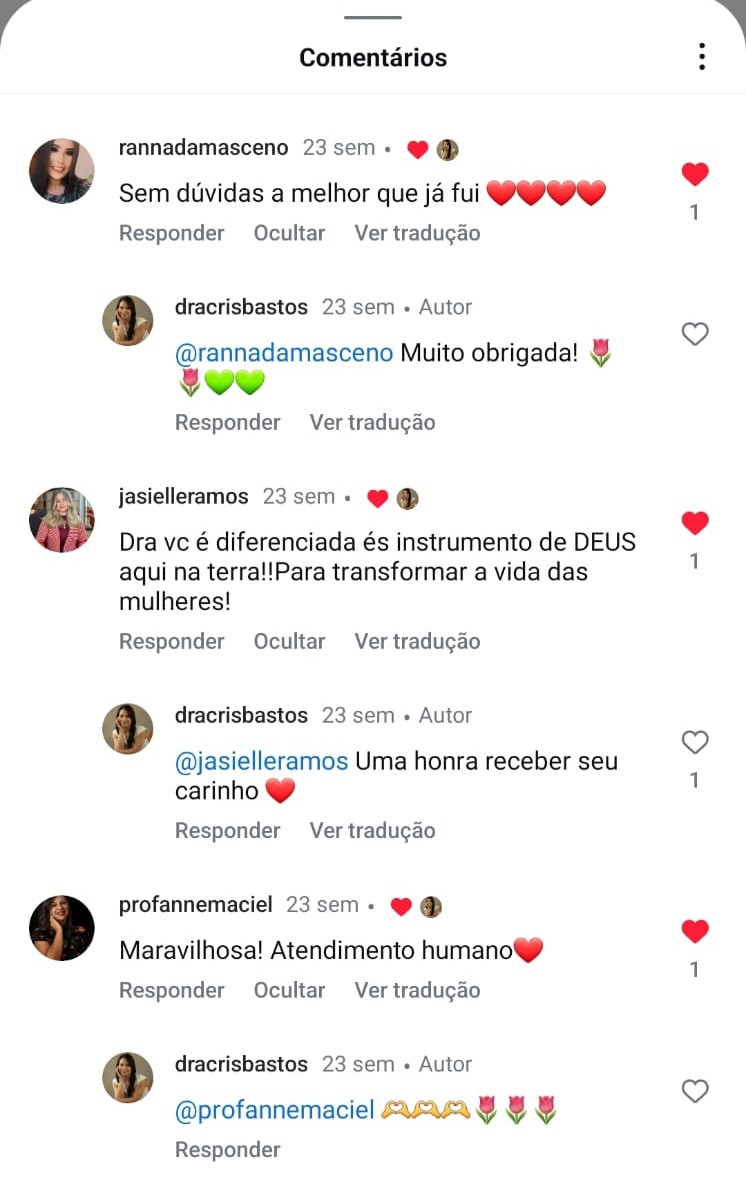Reply to rannadamasceno's comment
The height and width of the screenshot is (1184, 746).
click(171, 233)
